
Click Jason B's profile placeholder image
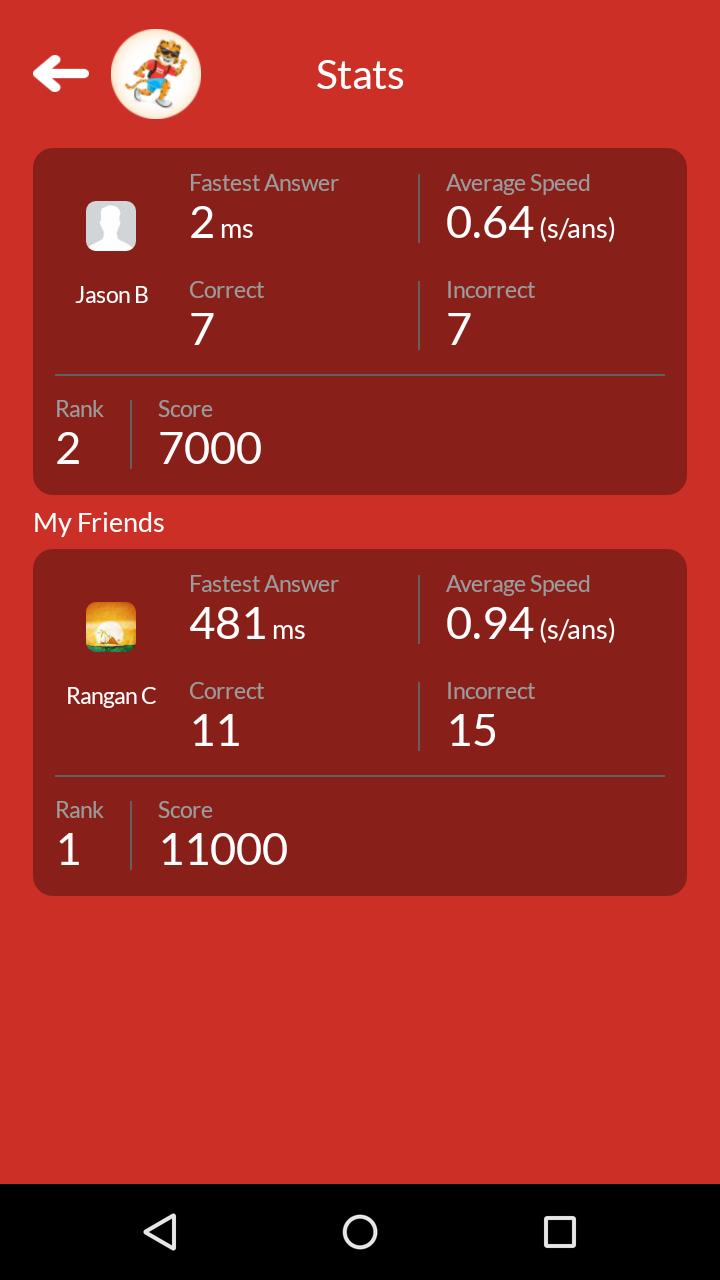[111, 225]
